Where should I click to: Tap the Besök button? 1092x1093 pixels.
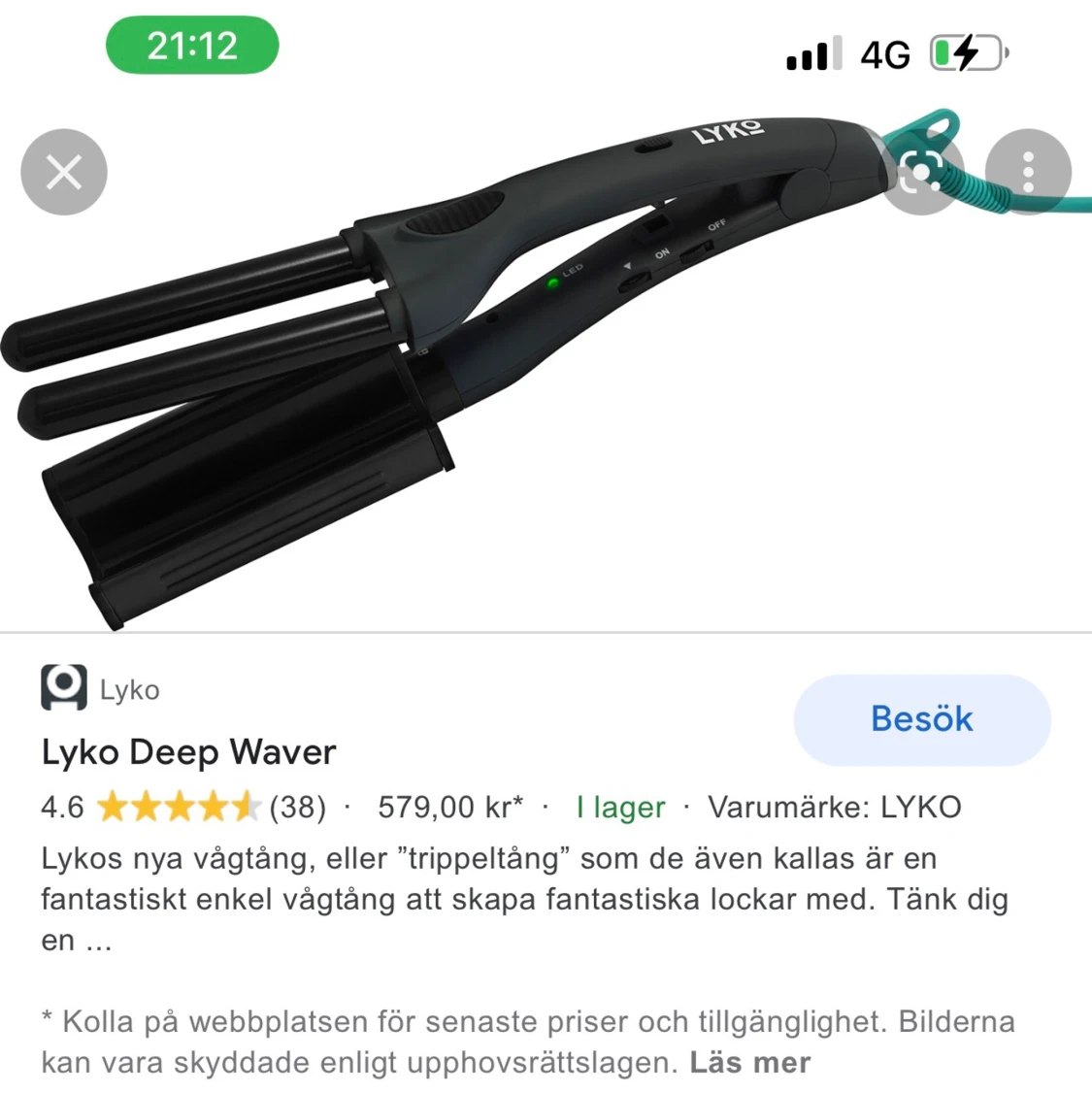click(x=921, y=719)
